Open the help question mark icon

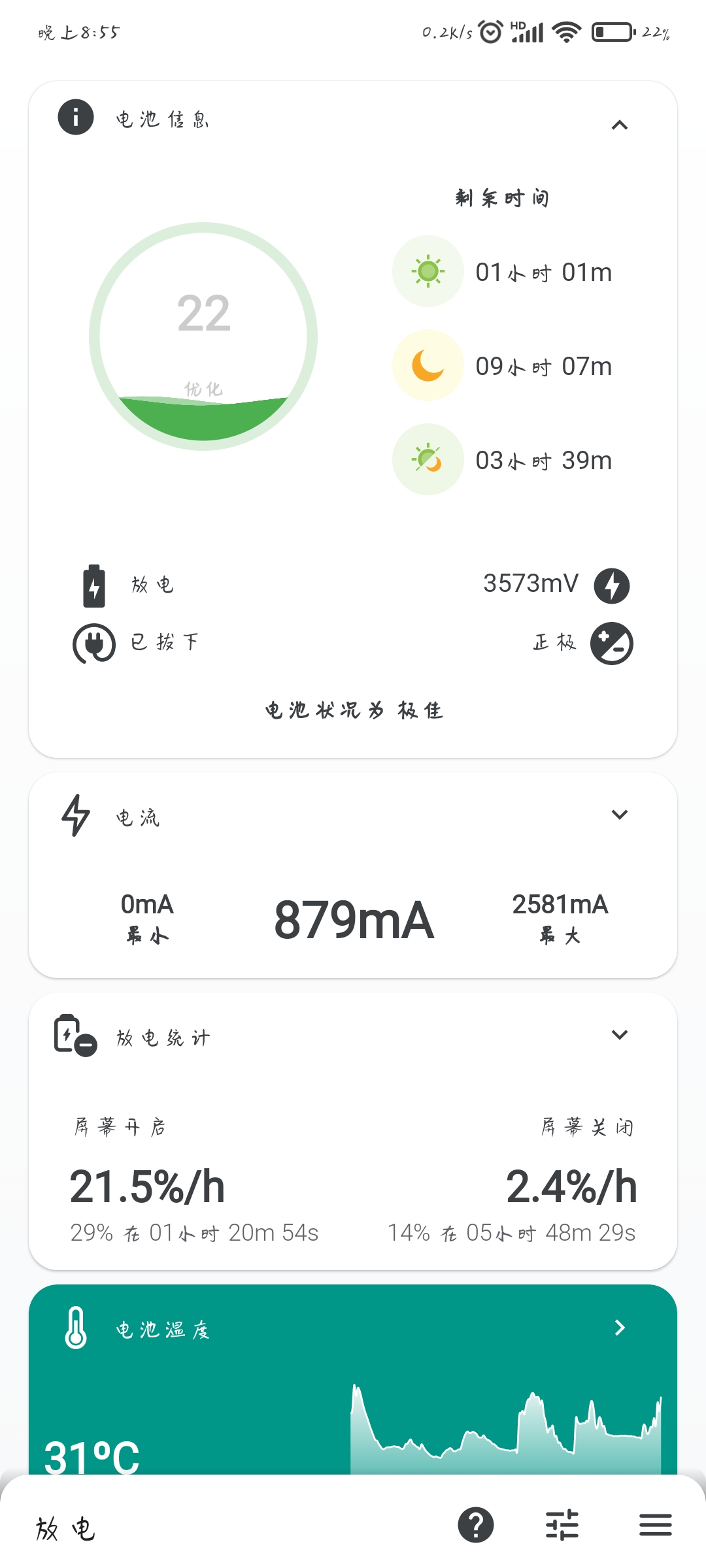pos(476,1525)
